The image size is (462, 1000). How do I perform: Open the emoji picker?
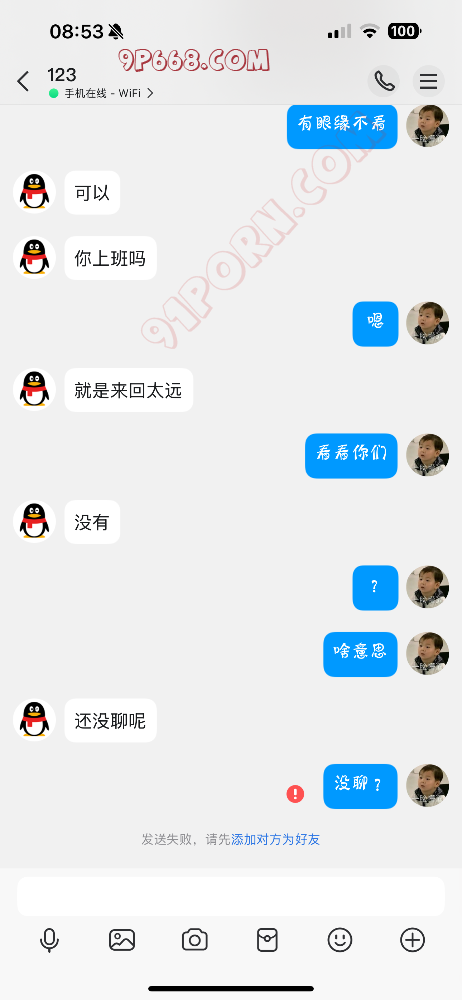pos(339,939)
